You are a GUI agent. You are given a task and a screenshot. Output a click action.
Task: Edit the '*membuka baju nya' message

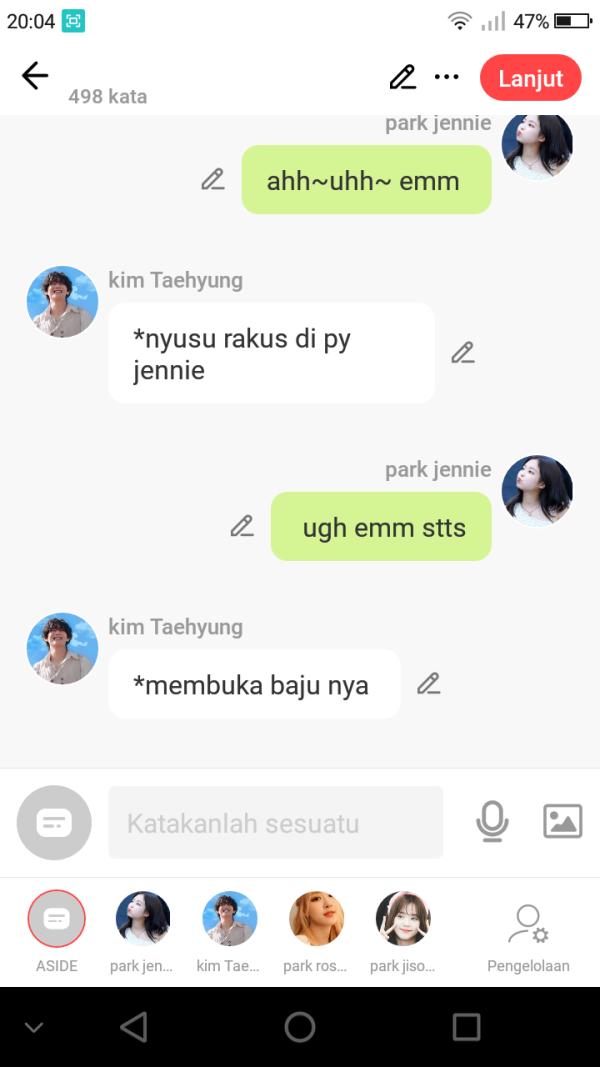click(429, 684)
